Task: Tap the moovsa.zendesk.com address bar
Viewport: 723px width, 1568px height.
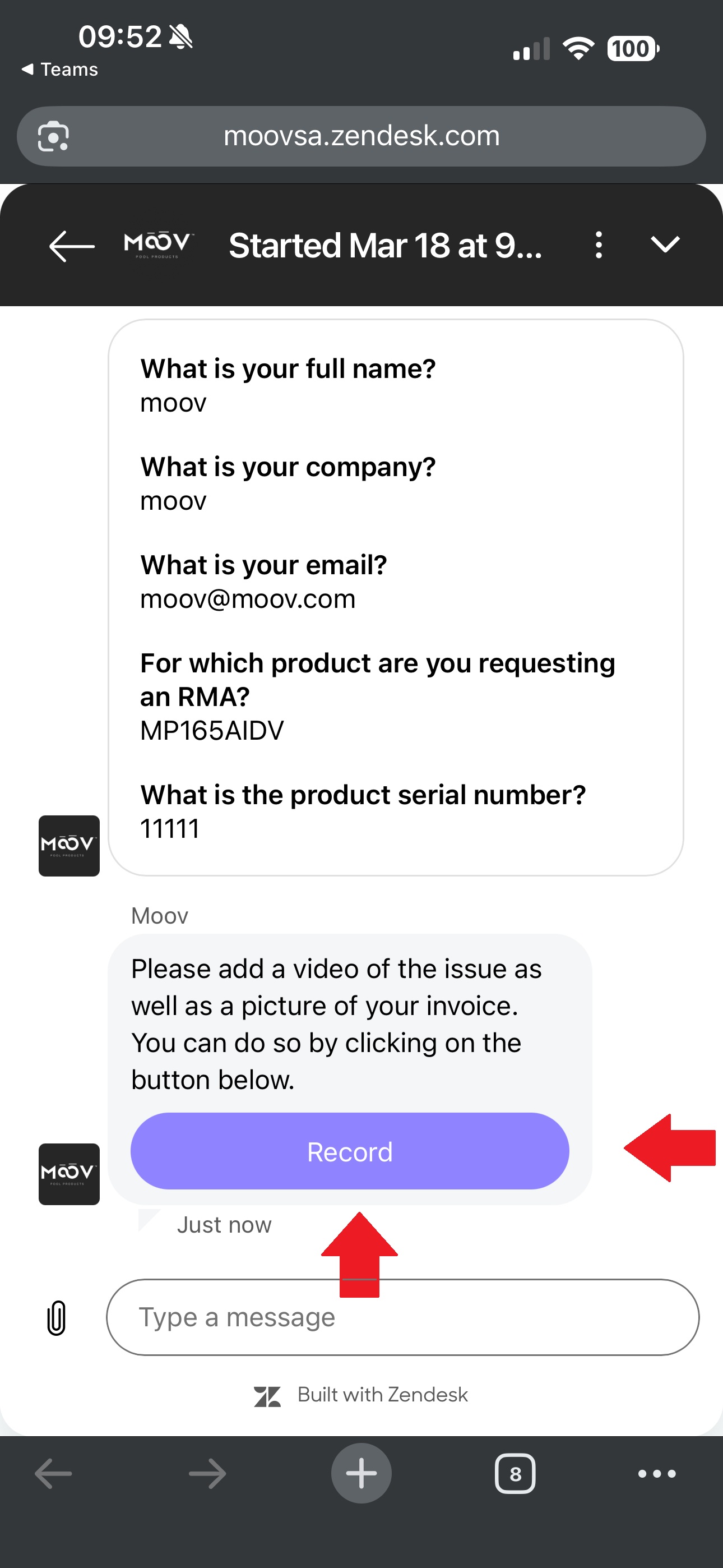Action: [361, 136]
